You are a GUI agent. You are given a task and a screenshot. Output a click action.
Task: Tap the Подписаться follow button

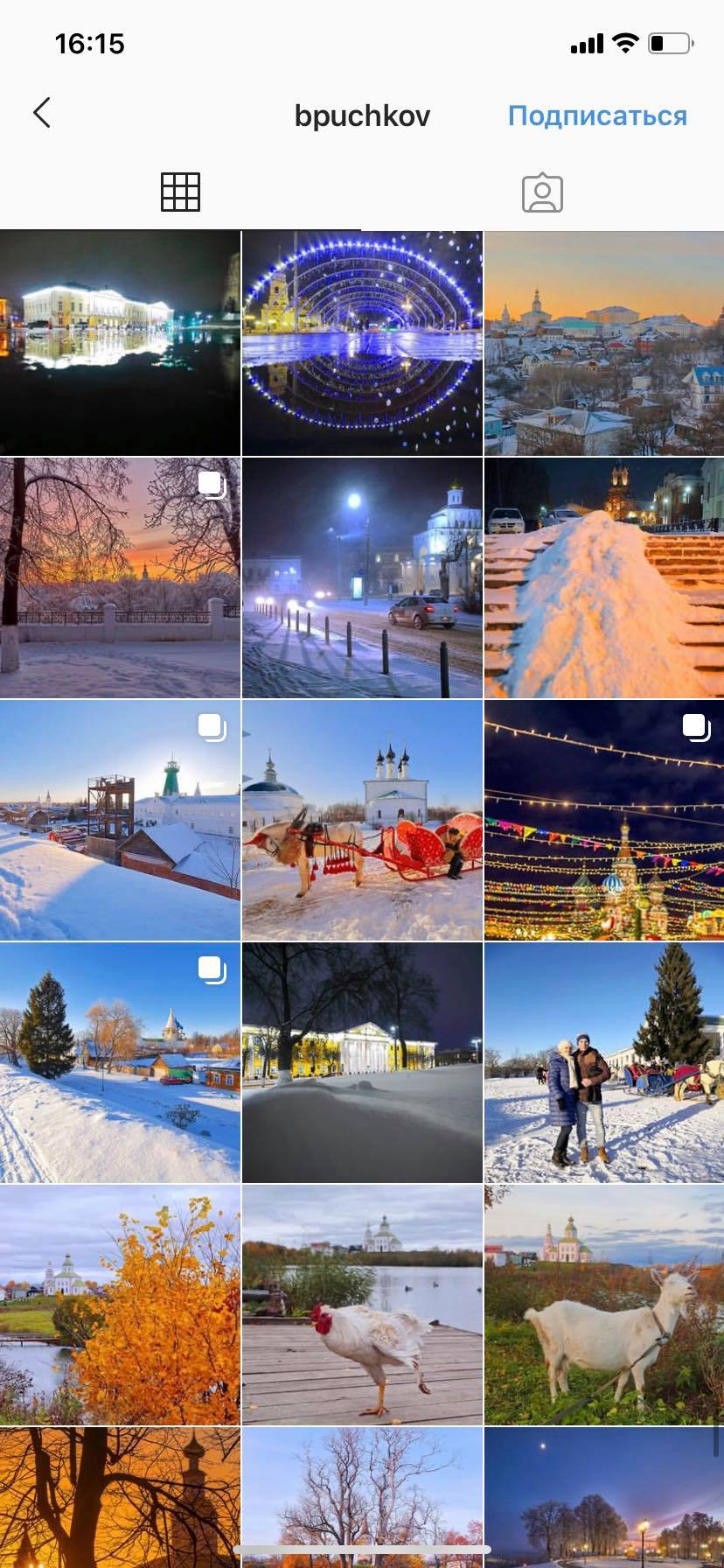597,115
